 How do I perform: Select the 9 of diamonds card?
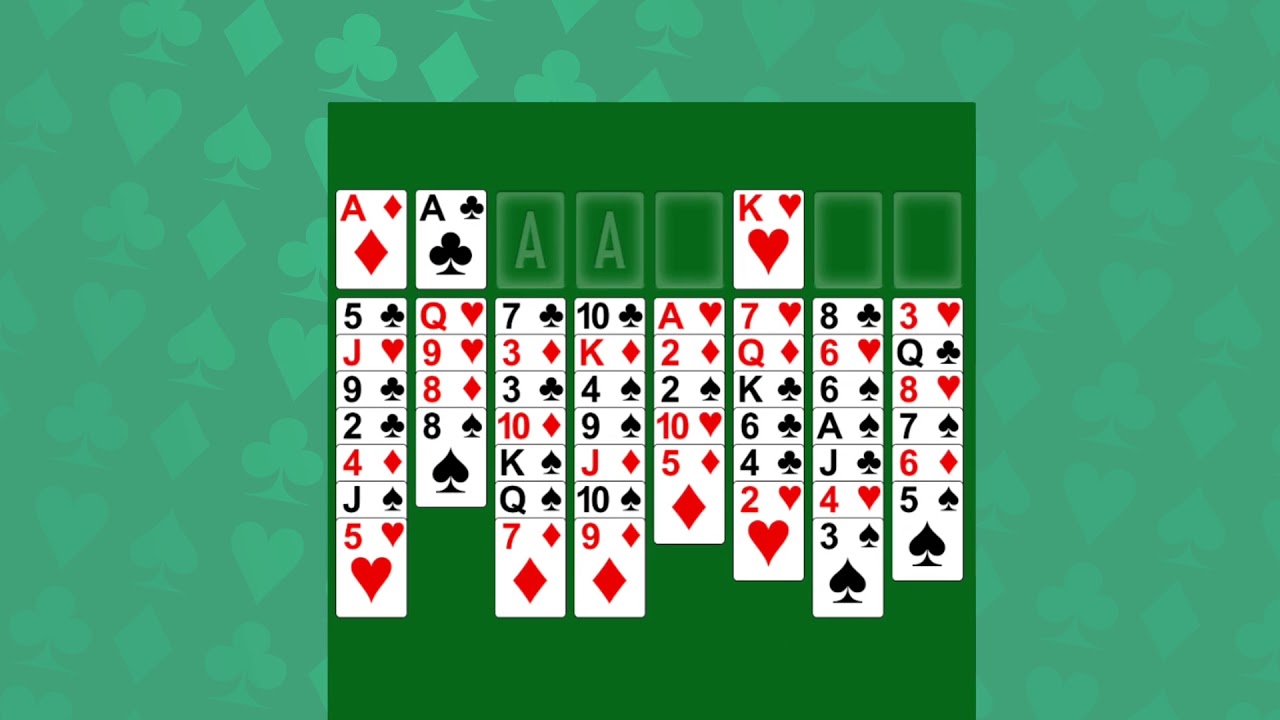609,567
